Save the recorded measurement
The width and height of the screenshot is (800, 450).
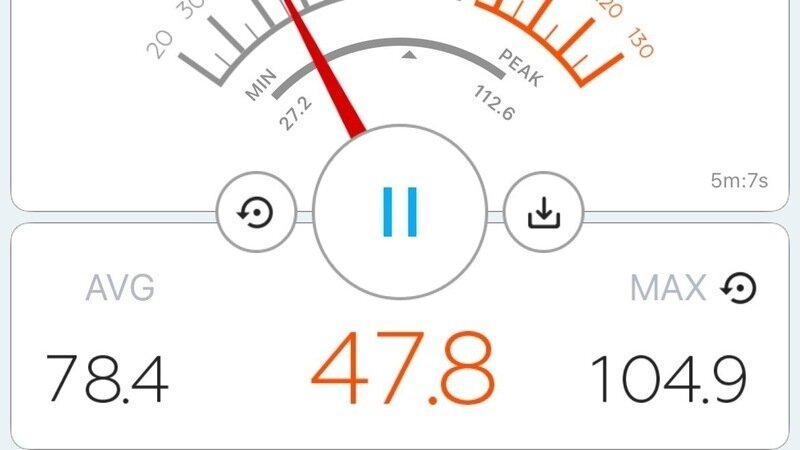543,211
